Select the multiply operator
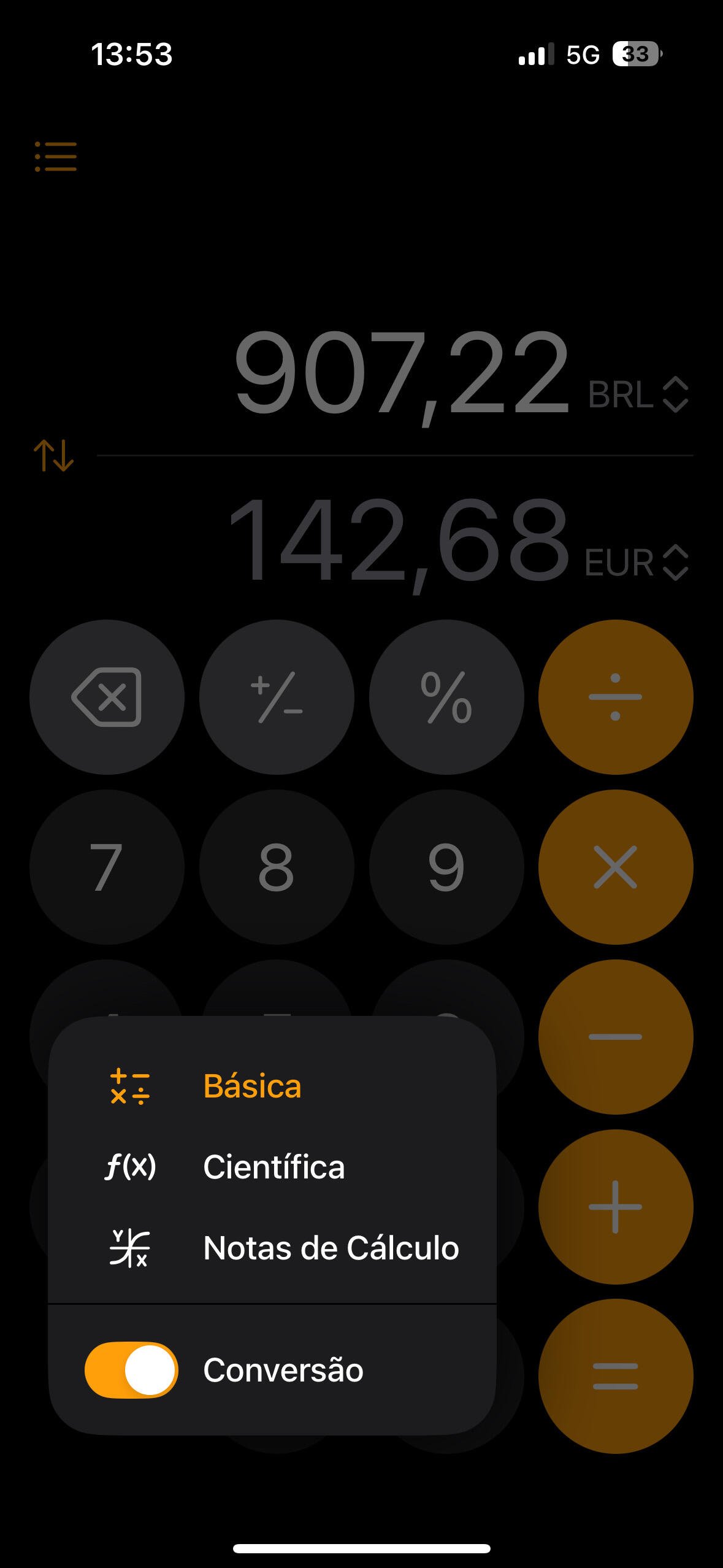The image size is (723, 1568). 616,867
